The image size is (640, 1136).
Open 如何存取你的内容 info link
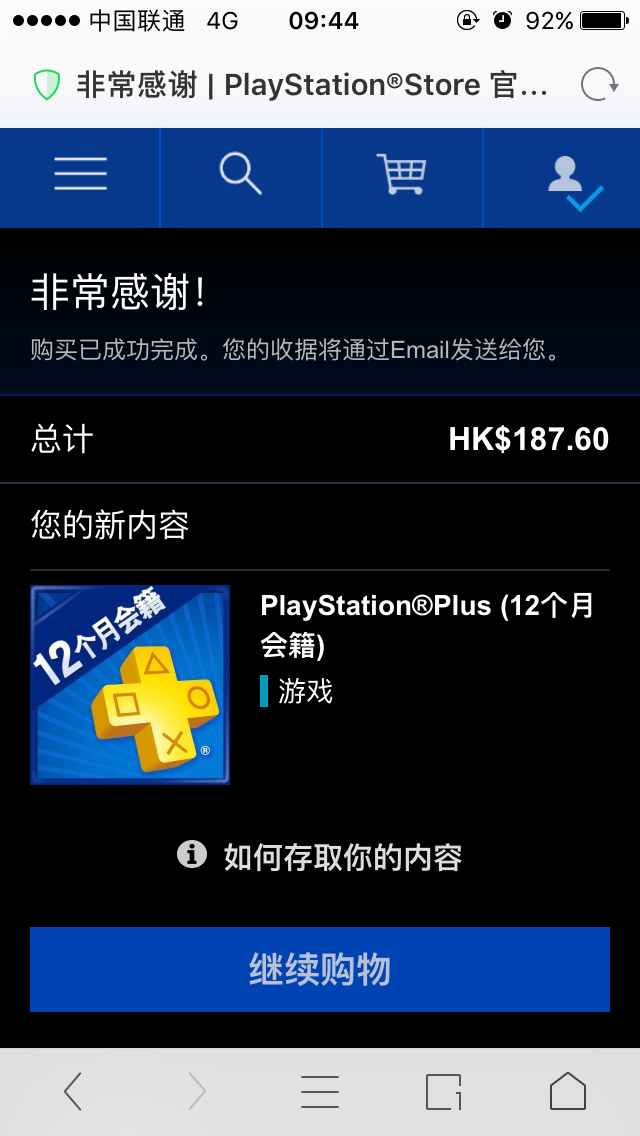320,857
